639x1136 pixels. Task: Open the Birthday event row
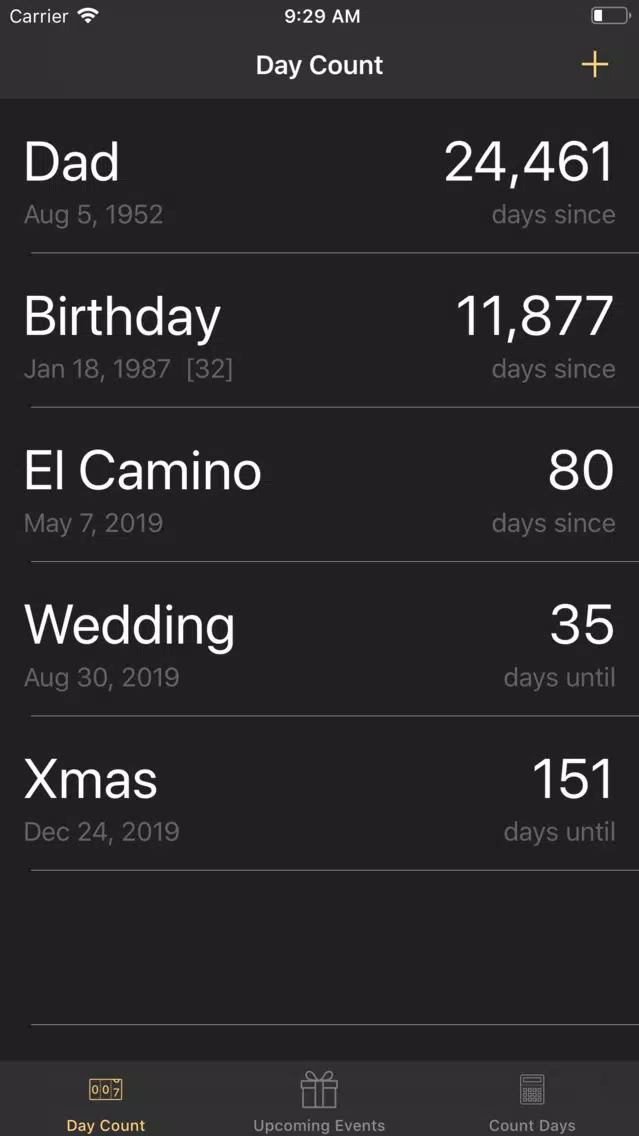[320, 330]
